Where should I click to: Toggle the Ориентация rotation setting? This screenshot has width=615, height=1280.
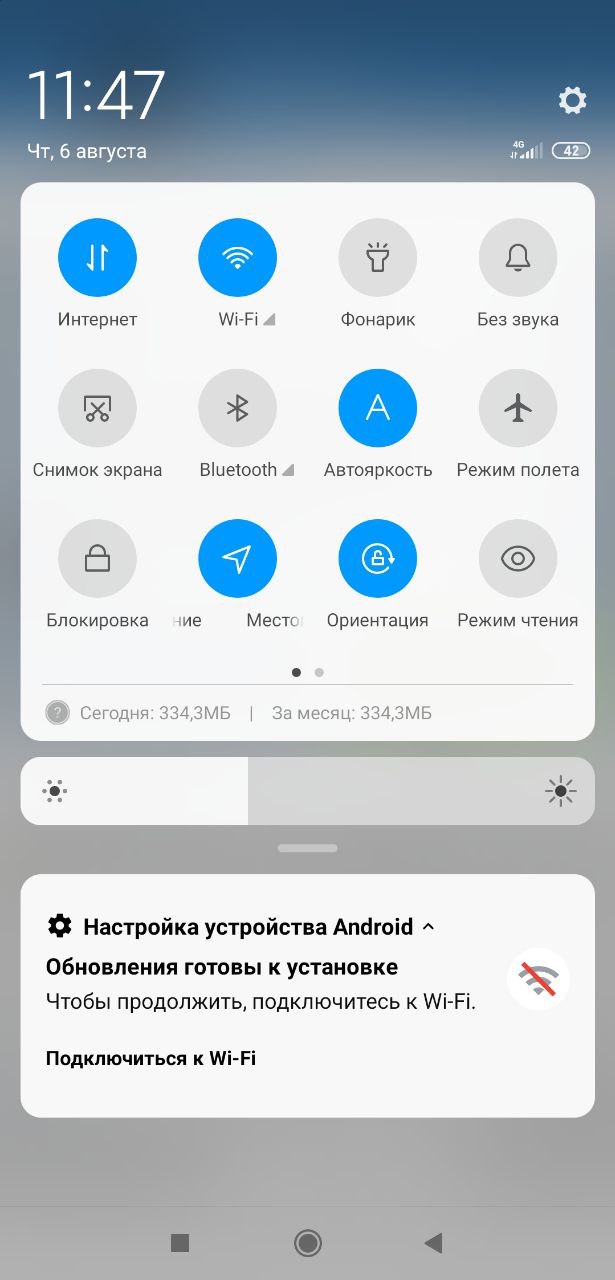377,558
